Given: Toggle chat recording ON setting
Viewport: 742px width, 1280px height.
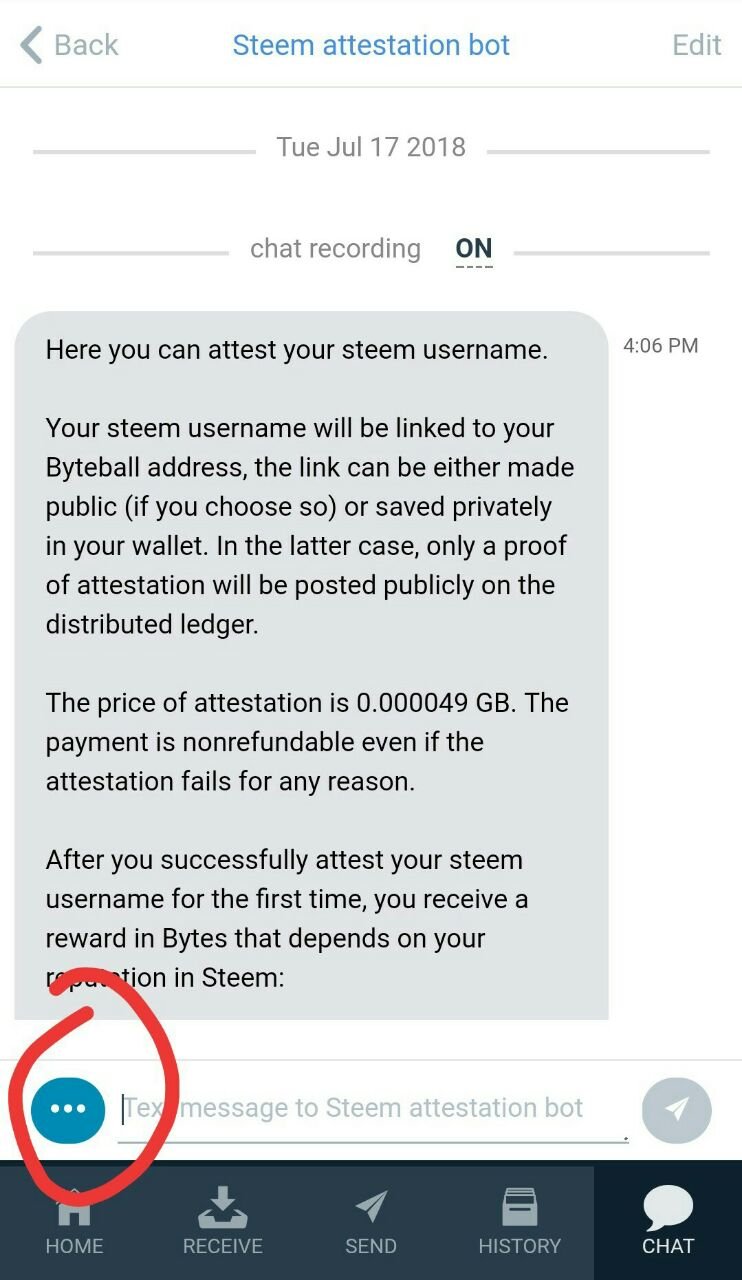Looking at the screenshot, I should [x=474, y=249].
